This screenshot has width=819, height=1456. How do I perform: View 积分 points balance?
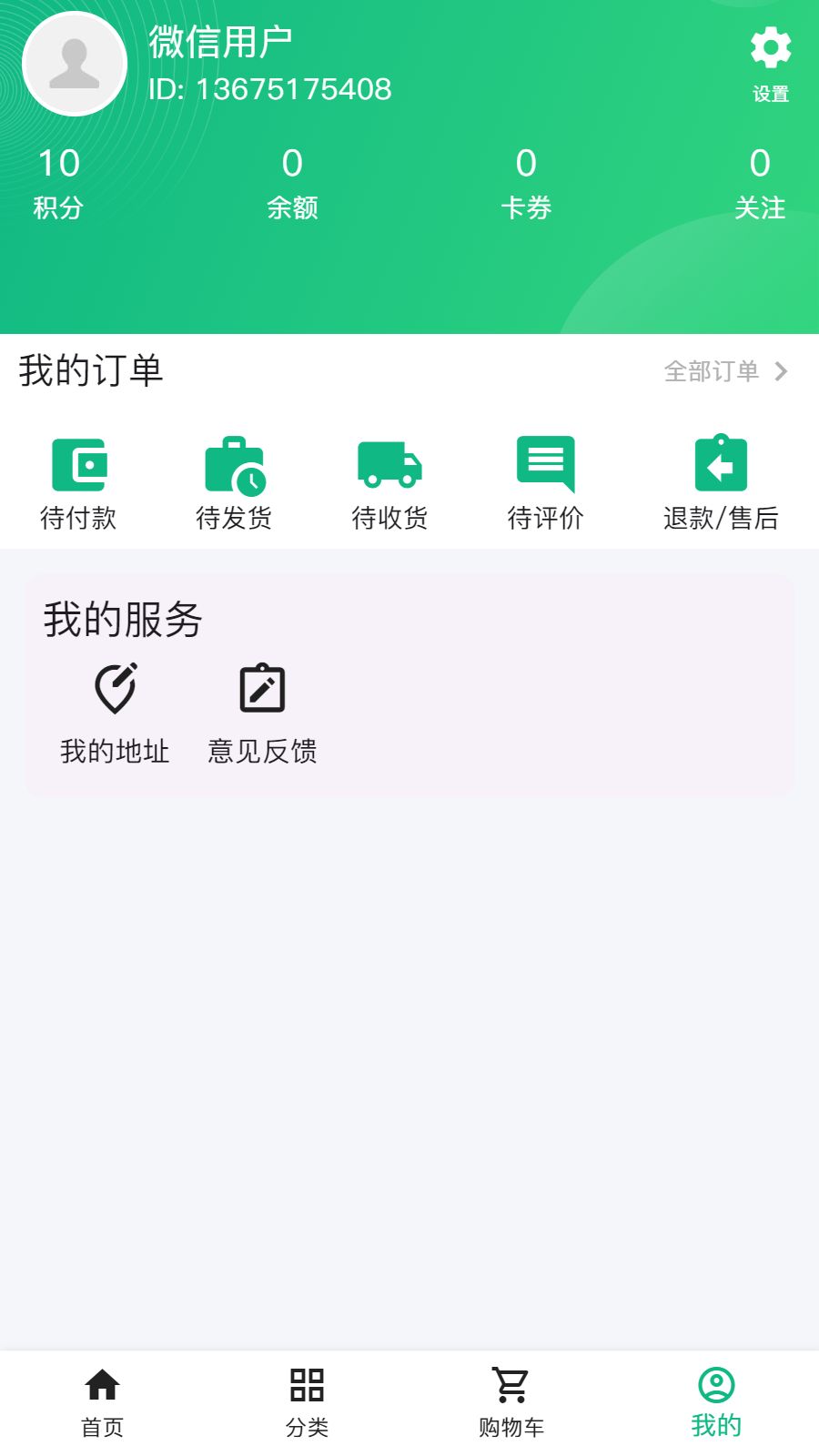[58, 183]
